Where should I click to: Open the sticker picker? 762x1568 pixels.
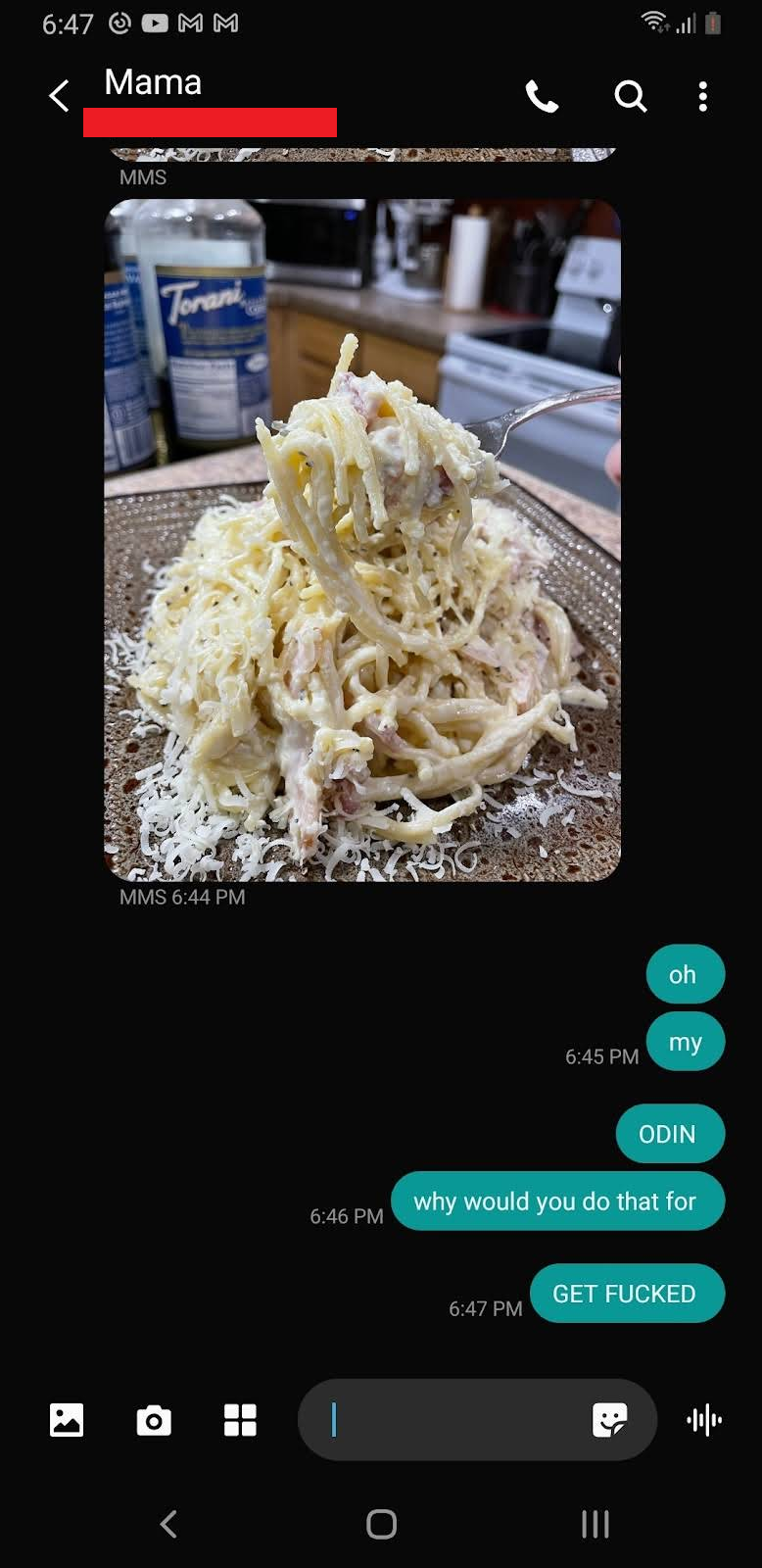609,1419
